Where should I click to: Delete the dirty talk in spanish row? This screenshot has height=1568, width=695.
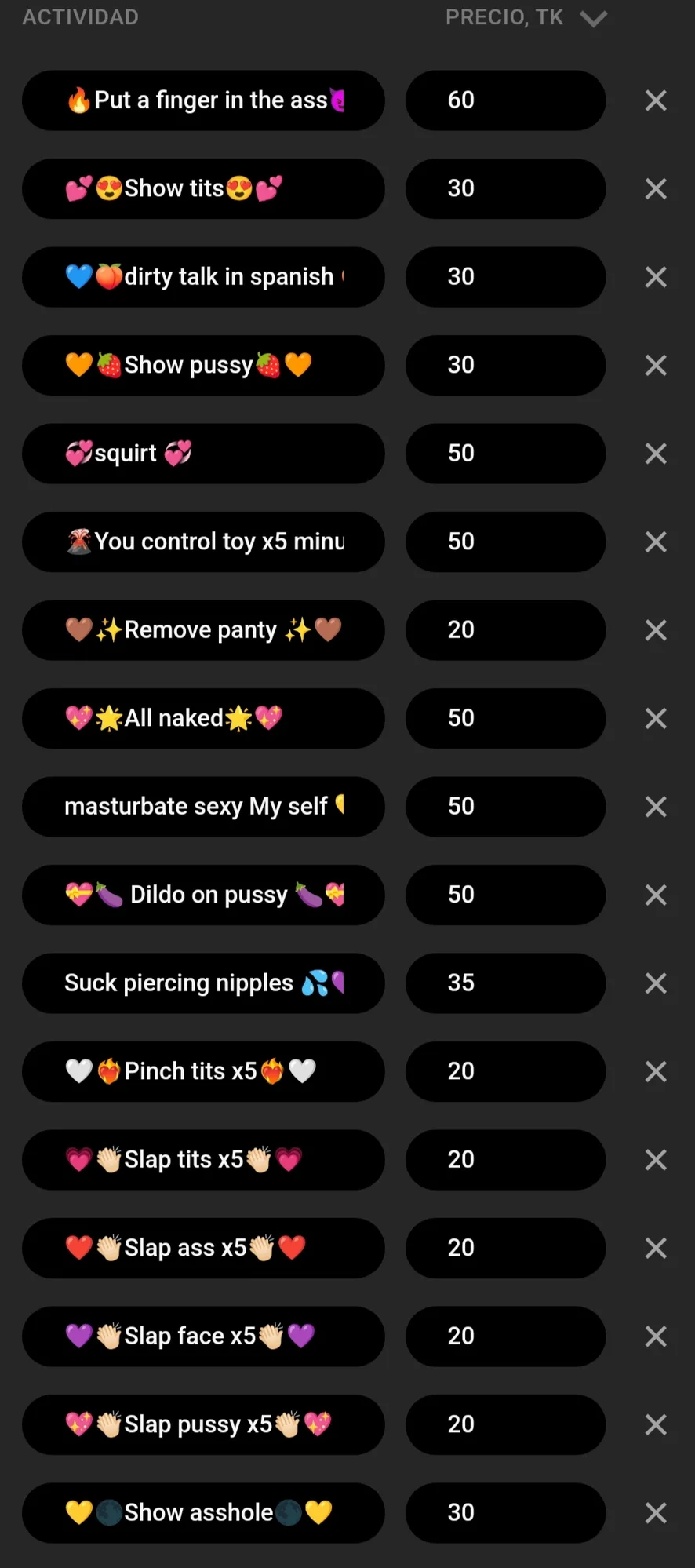656,277
